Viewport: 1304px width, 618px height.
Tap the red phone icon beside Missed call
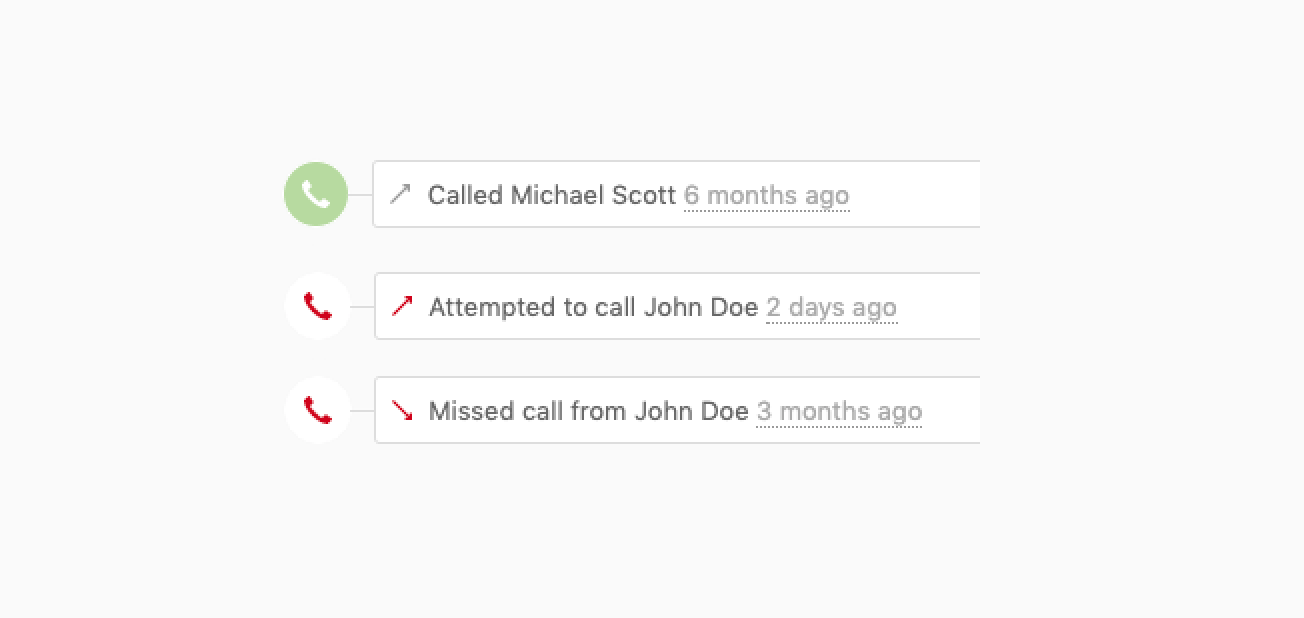click(317, 410)
